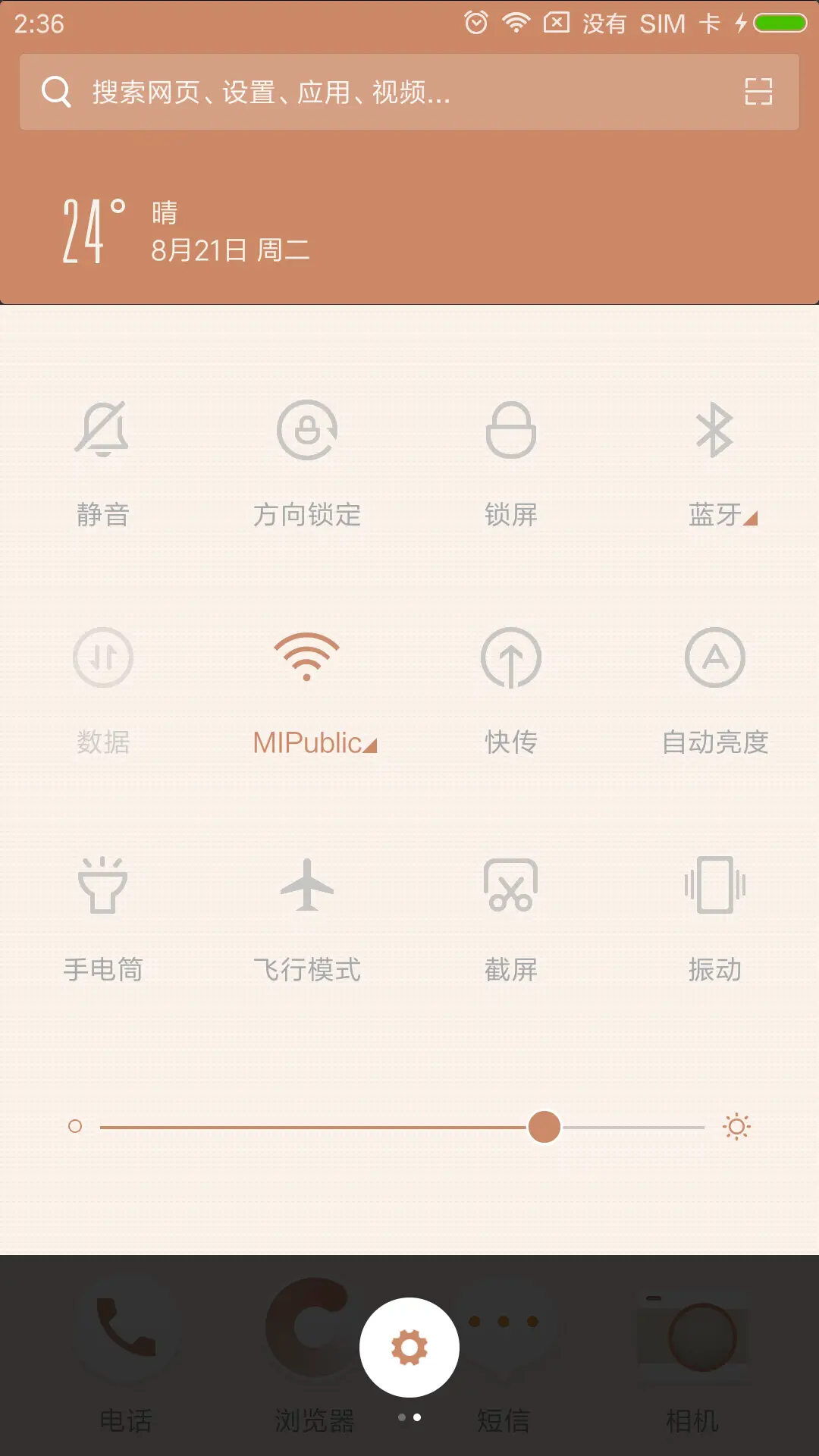The image size is (819, 1456).
Task: Tap the search bar to search web
Action: pyautogui.click(x=341, y=92)
